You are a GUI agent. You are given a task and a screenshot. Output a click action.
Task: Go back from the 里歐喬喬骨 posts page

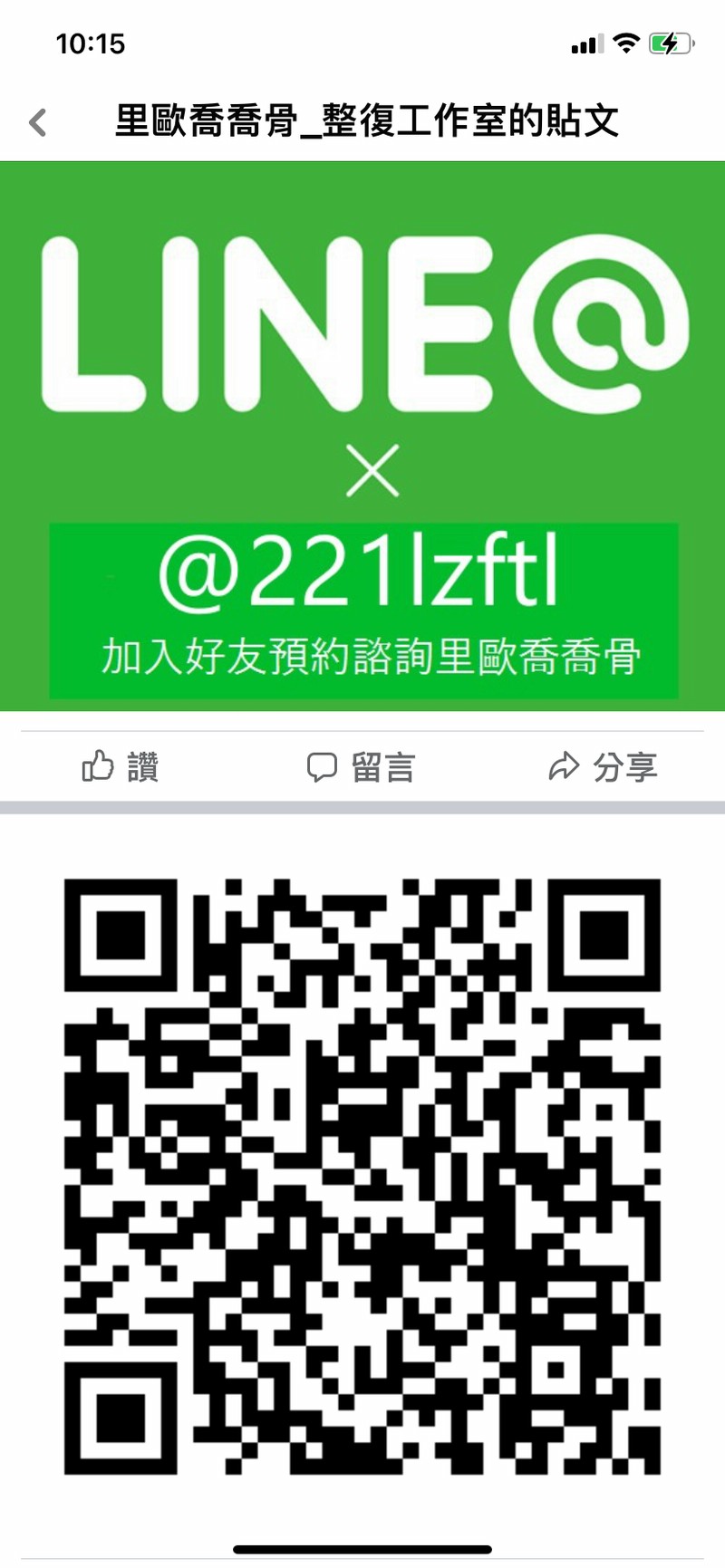[x=38, y=122]
